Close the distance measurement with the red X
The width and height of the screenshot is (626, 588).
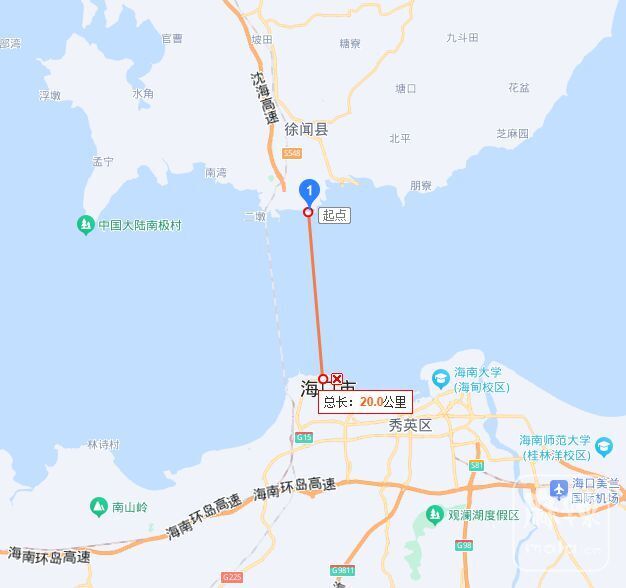(x=337, y=377)
